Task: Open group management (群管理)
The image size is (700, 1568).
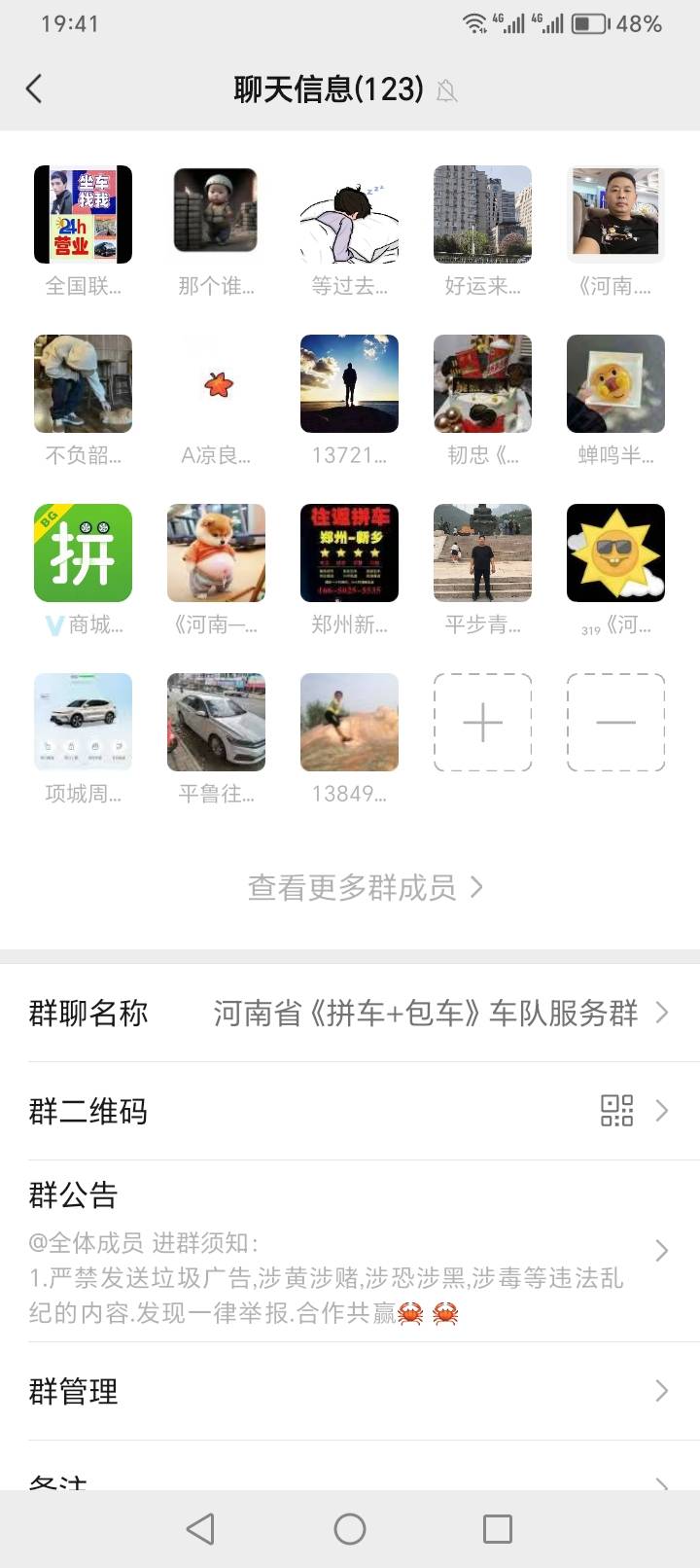Action: tap(350, 1391)
